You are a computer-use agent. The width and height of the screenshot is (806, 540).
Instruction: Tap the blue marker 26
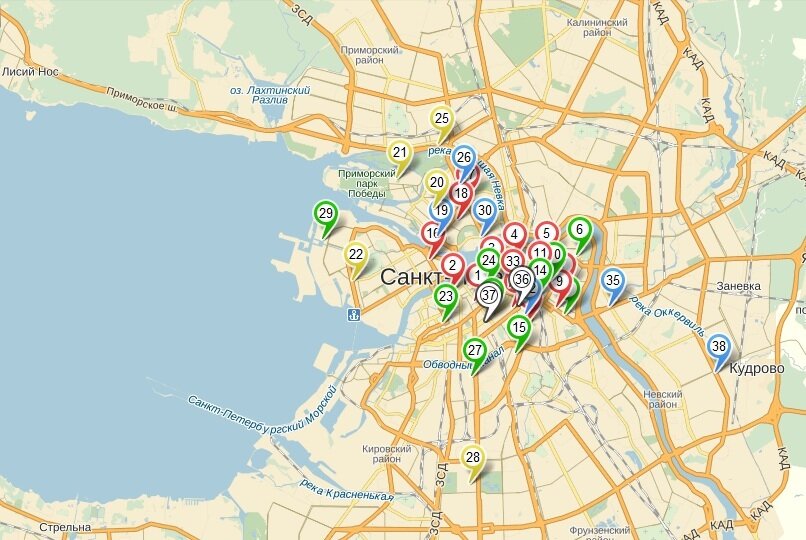click(463, 157)
